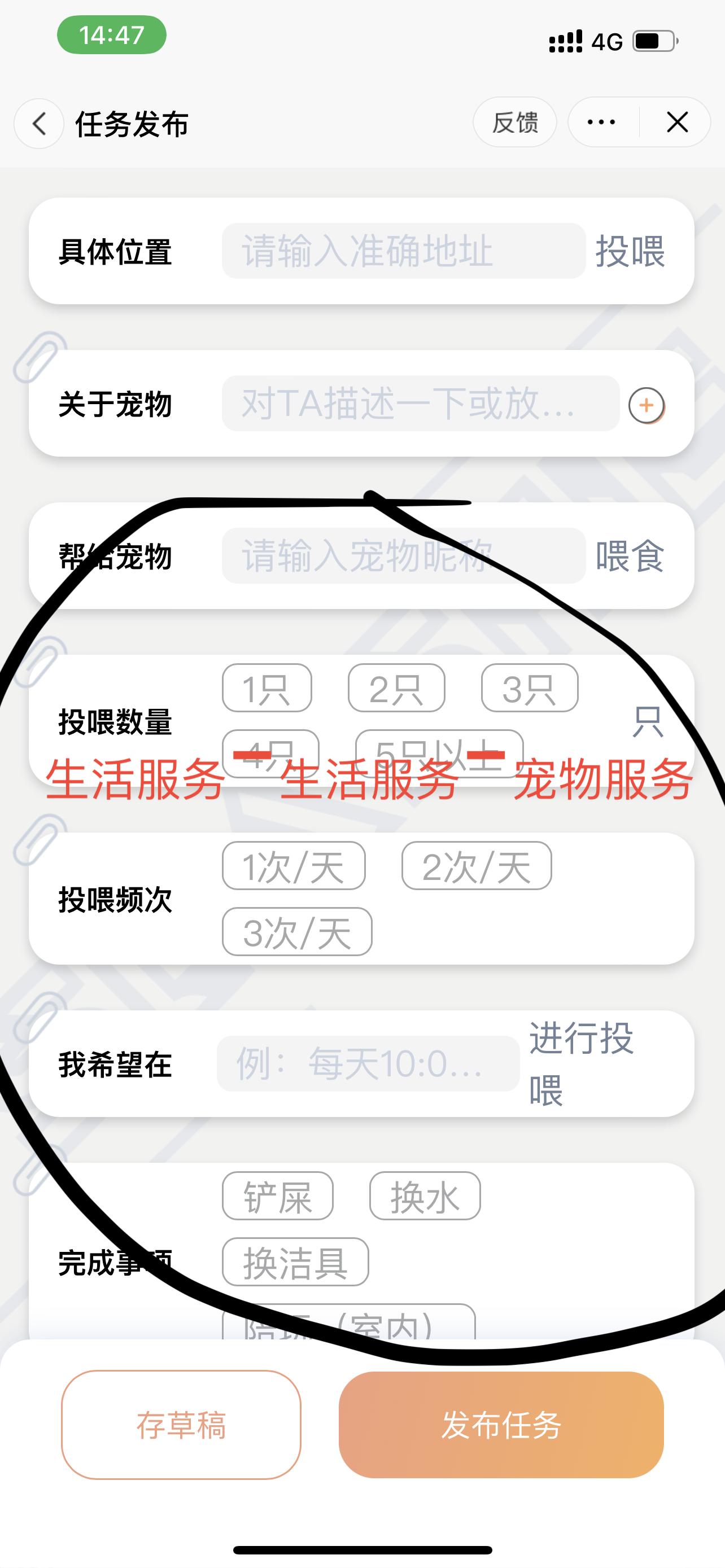Viewport: 725px width, 1568px height.
Task: Select the 铲屎 task chip
Action: pos(278,1195)
